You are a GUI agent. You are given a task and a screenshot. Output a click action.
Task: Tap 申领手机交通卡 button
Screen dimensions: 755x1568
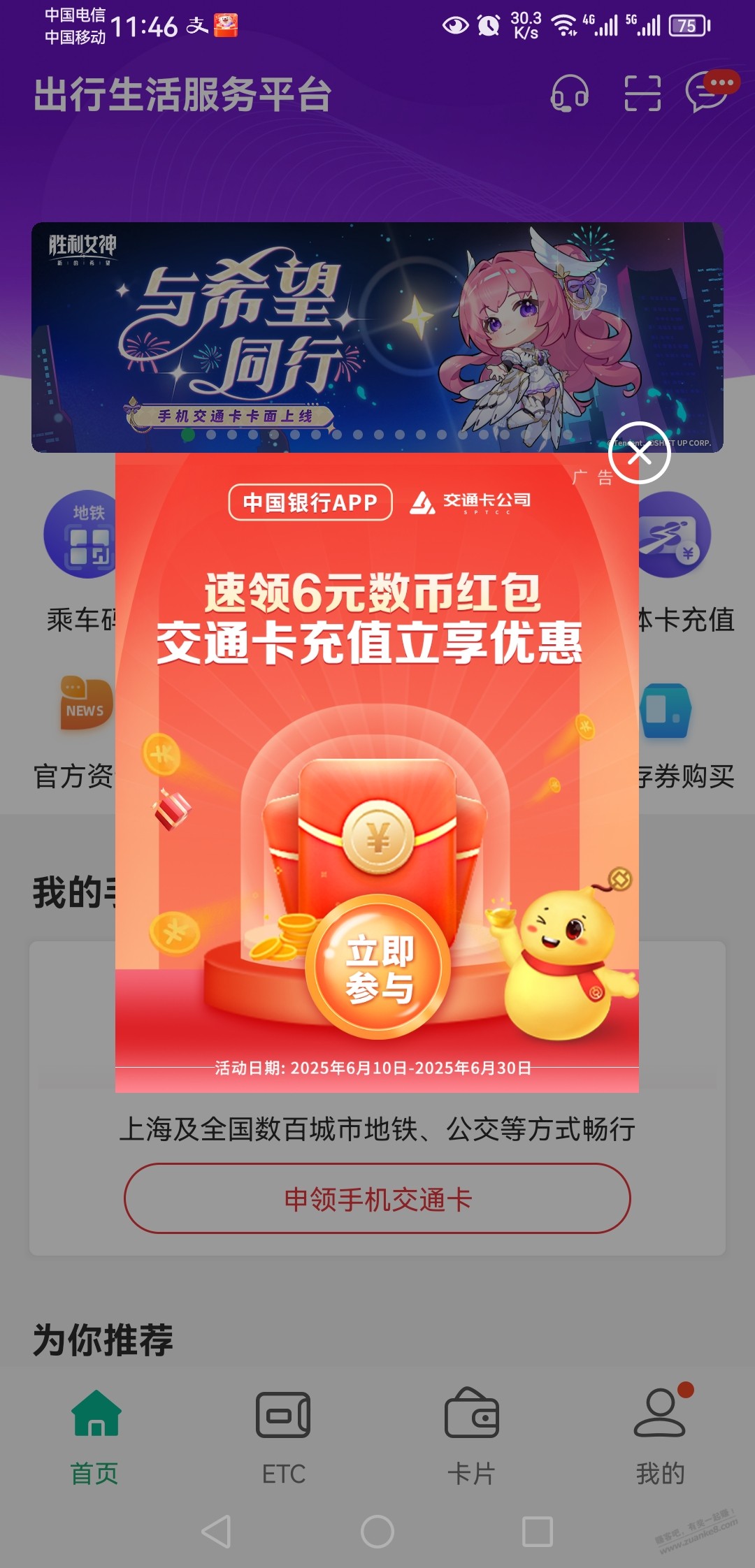coord(377,1198)
